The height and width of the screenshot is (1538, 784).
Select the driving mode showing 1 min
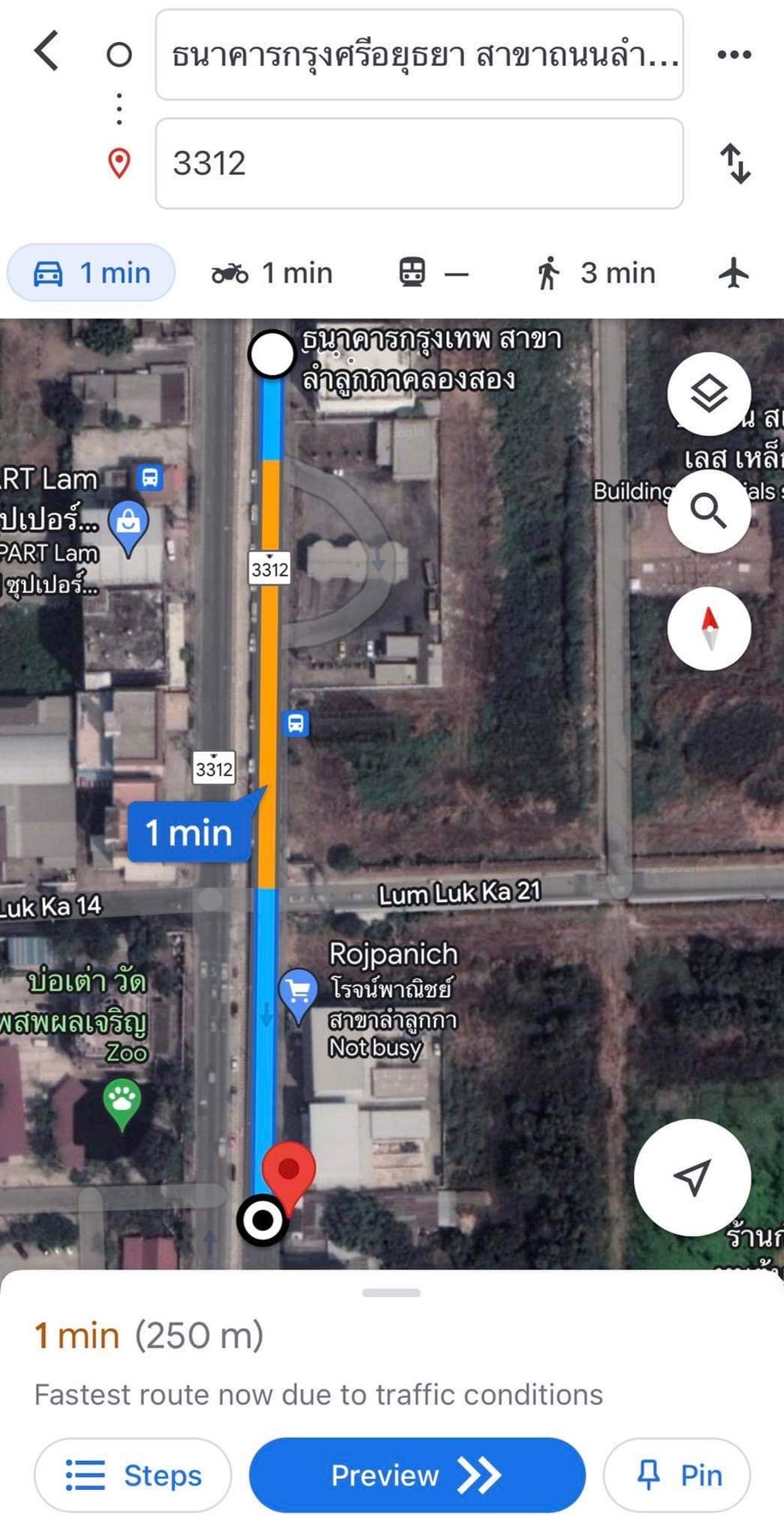point(90,273)
